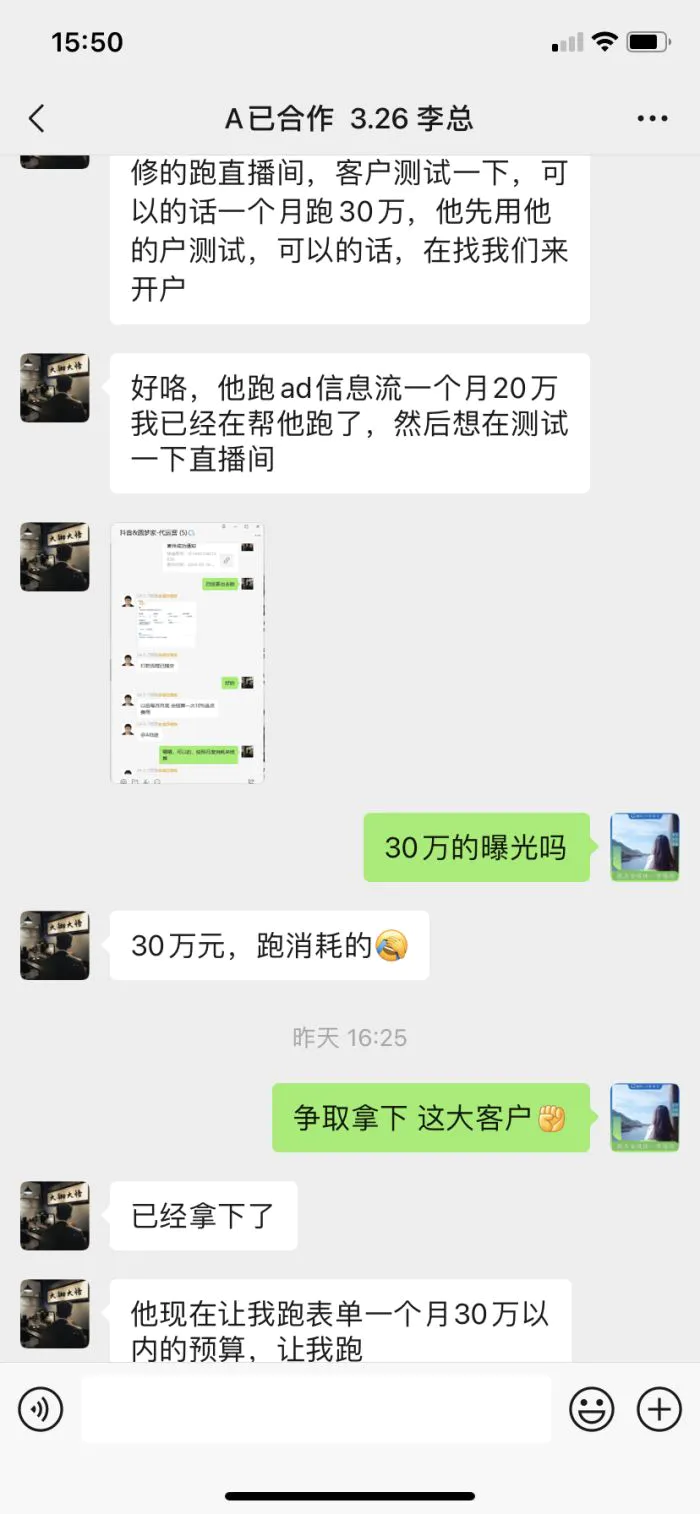Open the emoji picker

[592, 1410]
